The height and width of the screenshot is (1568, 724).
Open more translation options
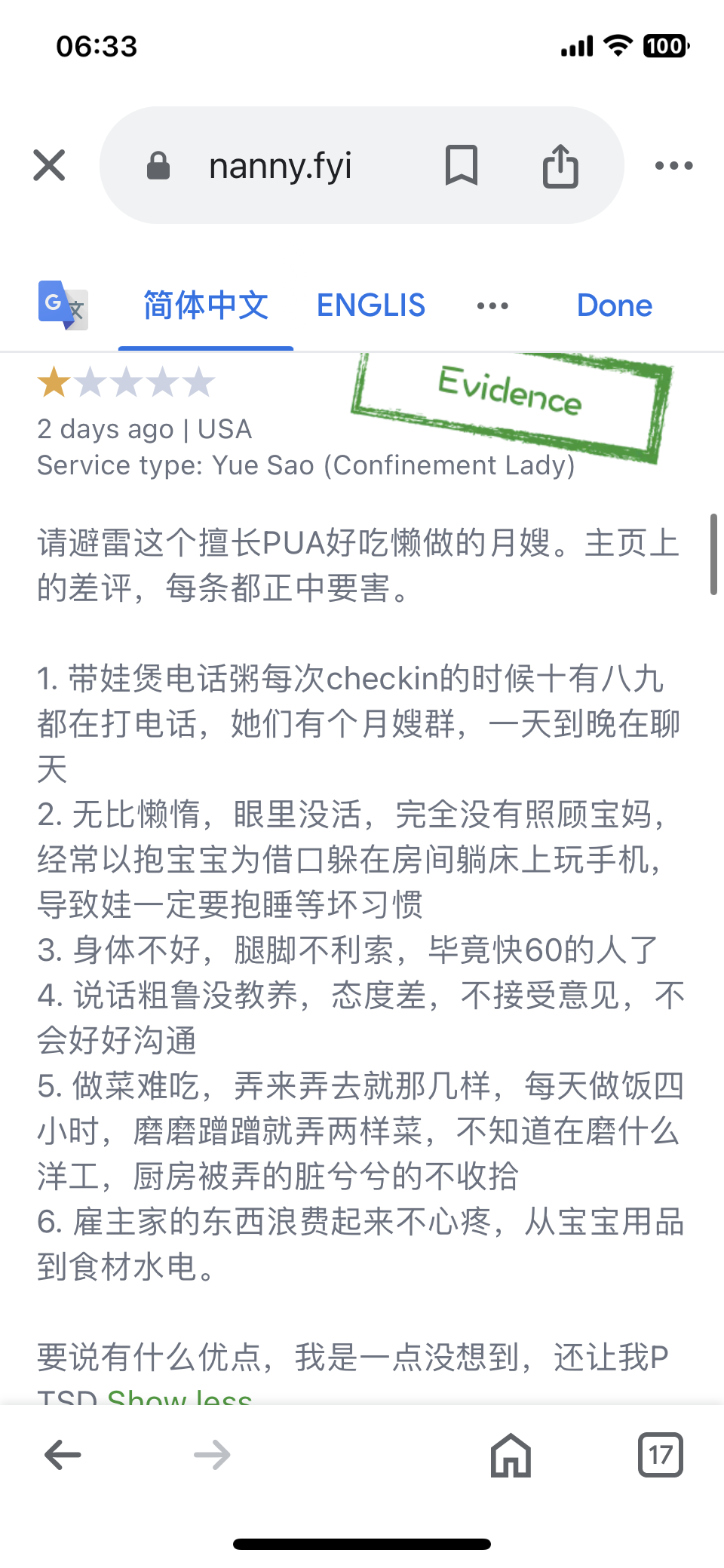(492, 305)
